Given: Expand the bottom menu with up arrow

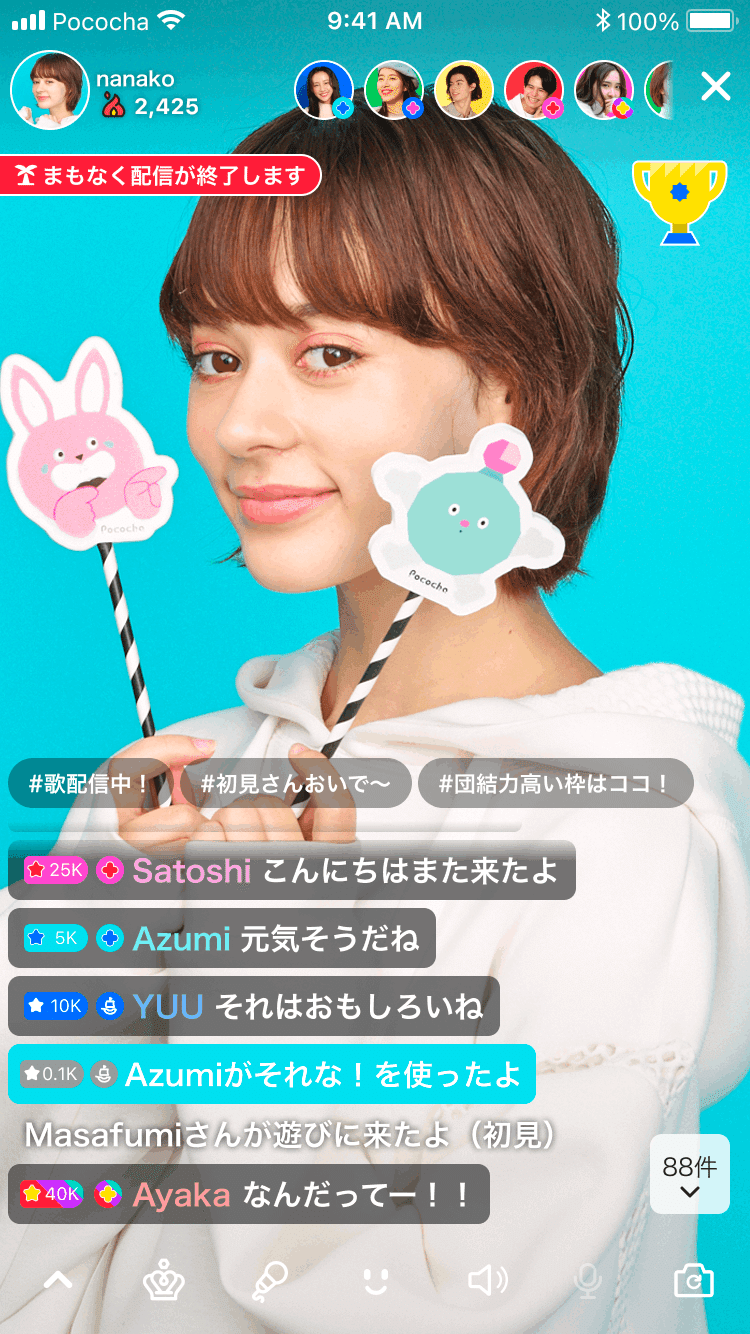Looking at the screenshot, I should tap(58, 1280).
